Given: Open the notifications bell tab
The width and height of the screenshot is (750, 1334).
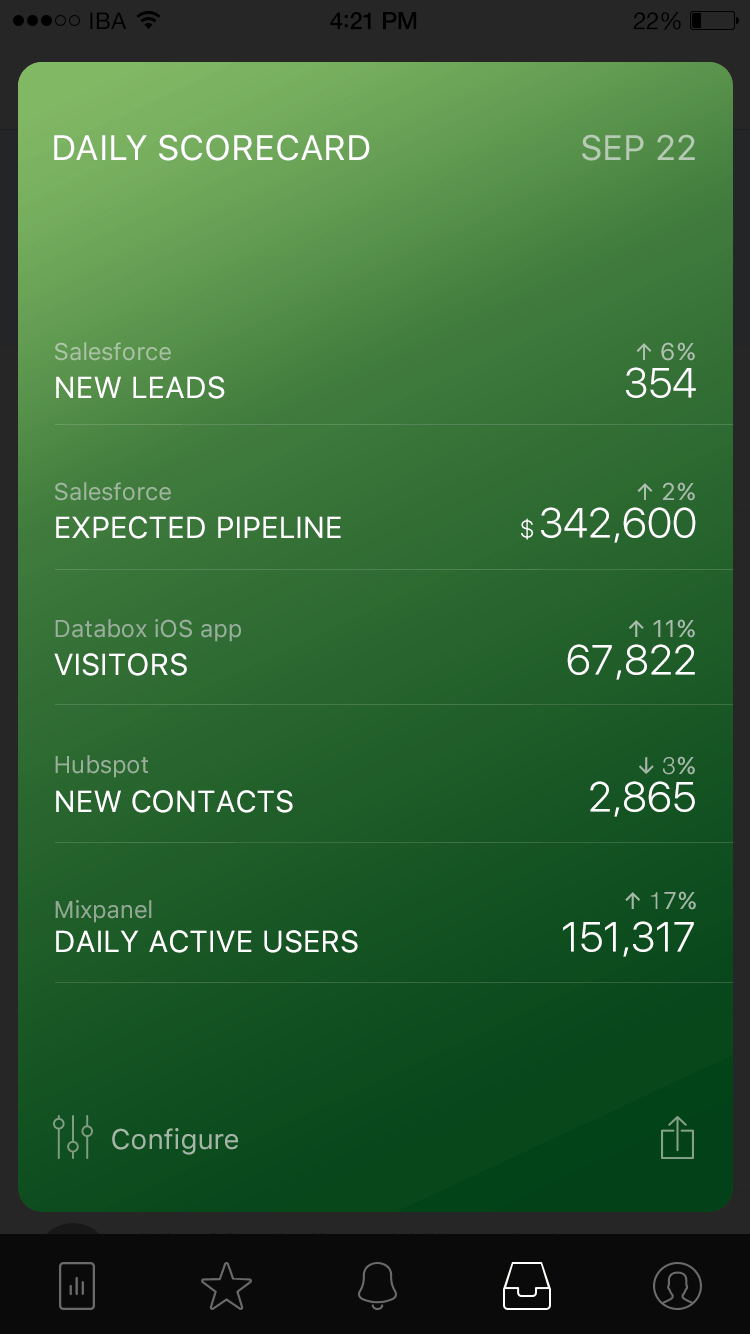Looking at the screenshot, I should [377, 1285].
